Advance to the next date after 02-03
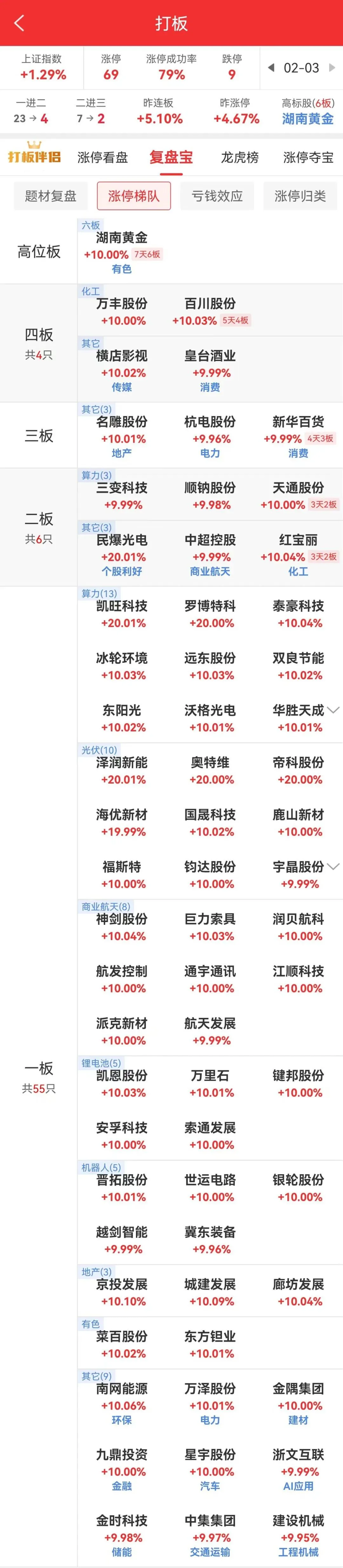The image size is (343, 1568). 332,68
